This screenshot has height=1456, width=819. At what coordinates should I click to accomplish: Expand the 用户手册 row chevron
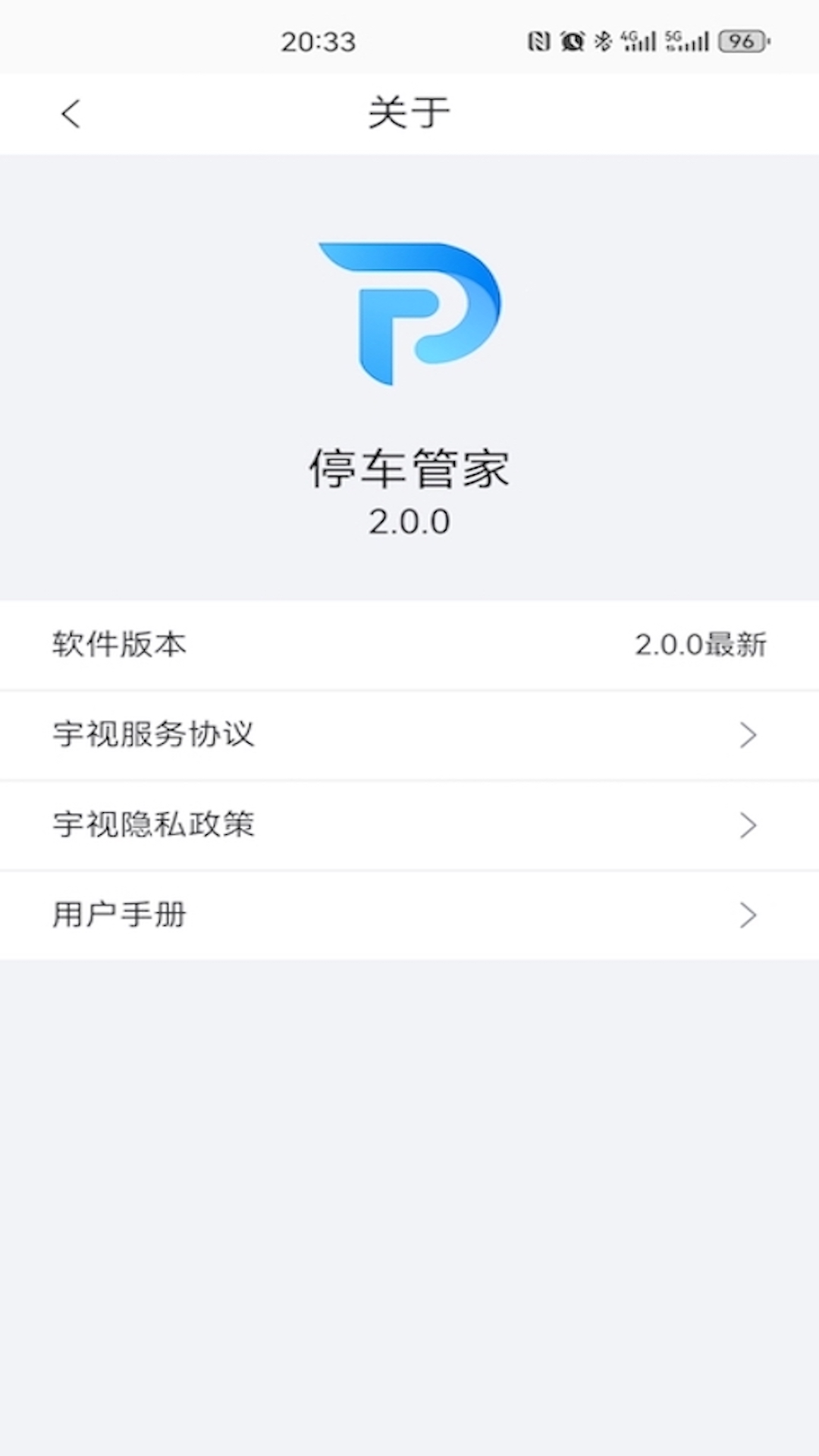click(748, 915)
